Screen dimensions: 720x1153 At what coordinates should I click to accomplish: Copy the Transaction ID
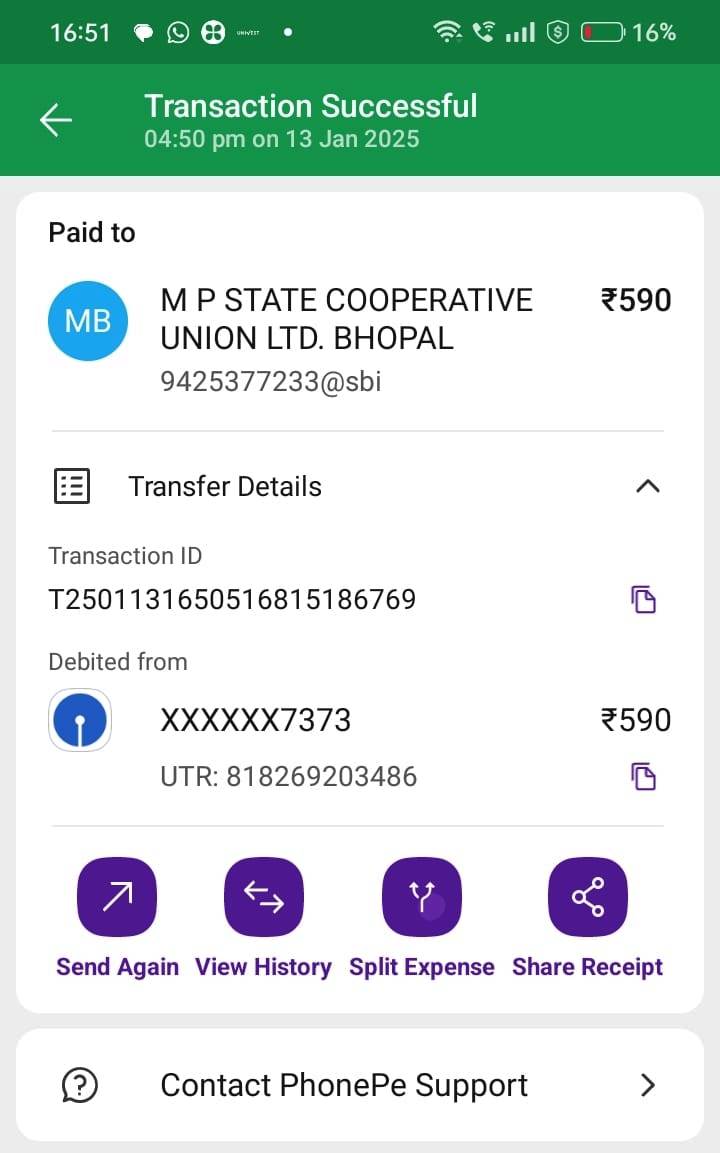644,599
